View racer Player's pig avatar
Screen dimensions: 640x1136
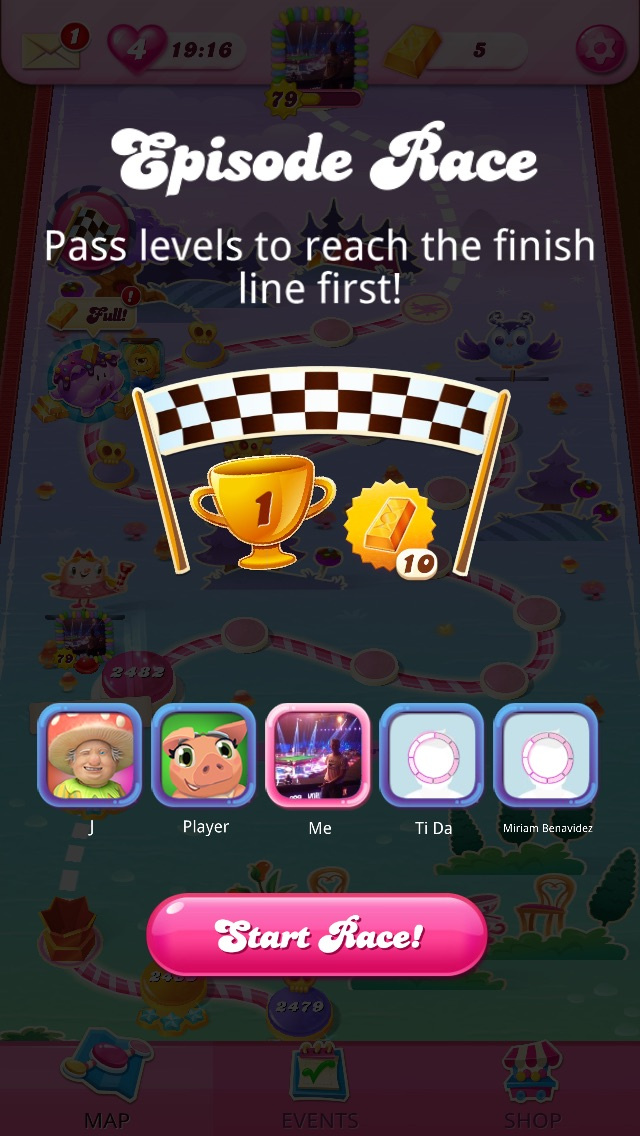(204, 755)
